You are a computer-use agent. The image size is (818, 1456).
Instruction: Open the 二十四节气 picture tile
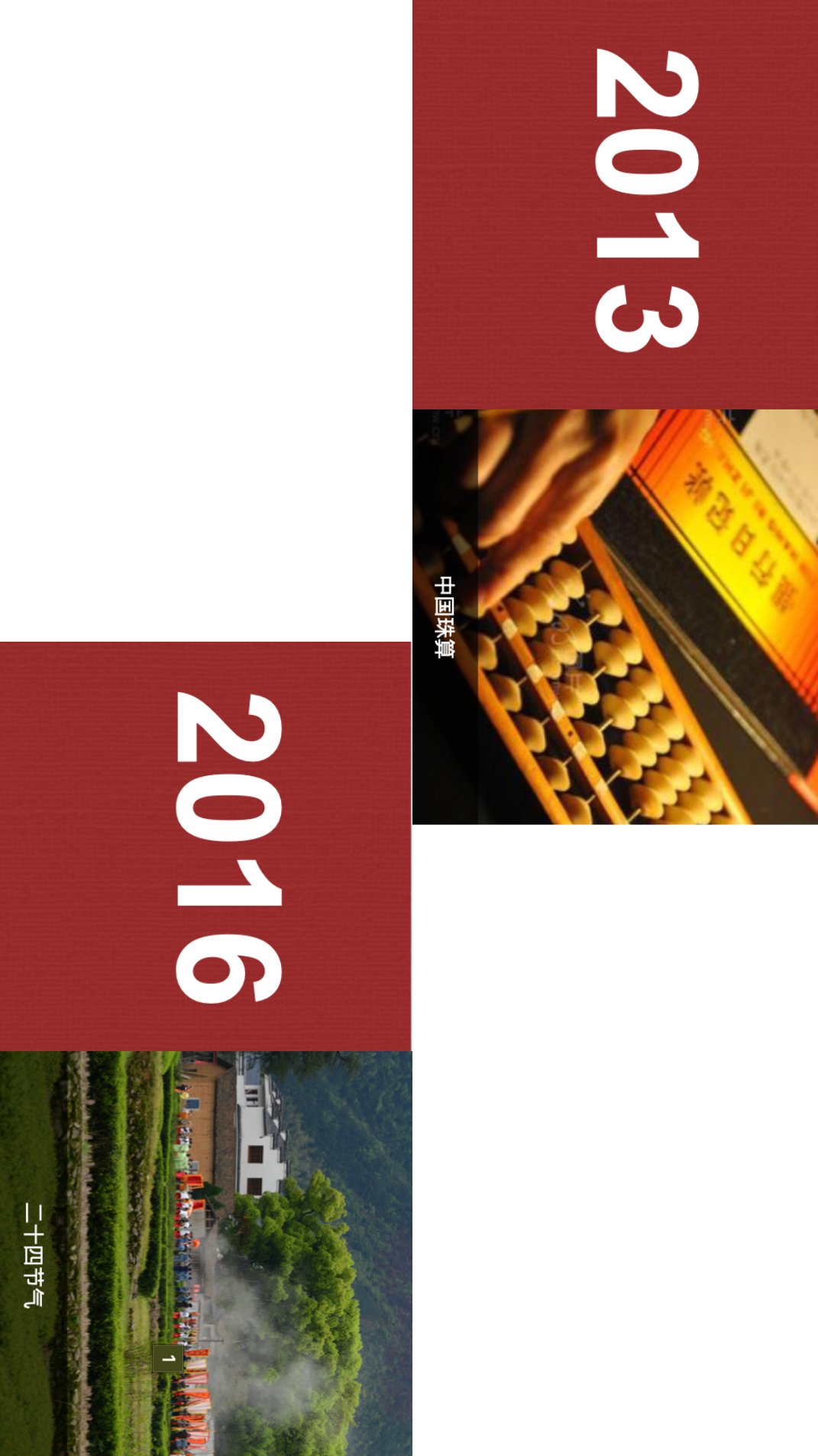coord(206,1253)
